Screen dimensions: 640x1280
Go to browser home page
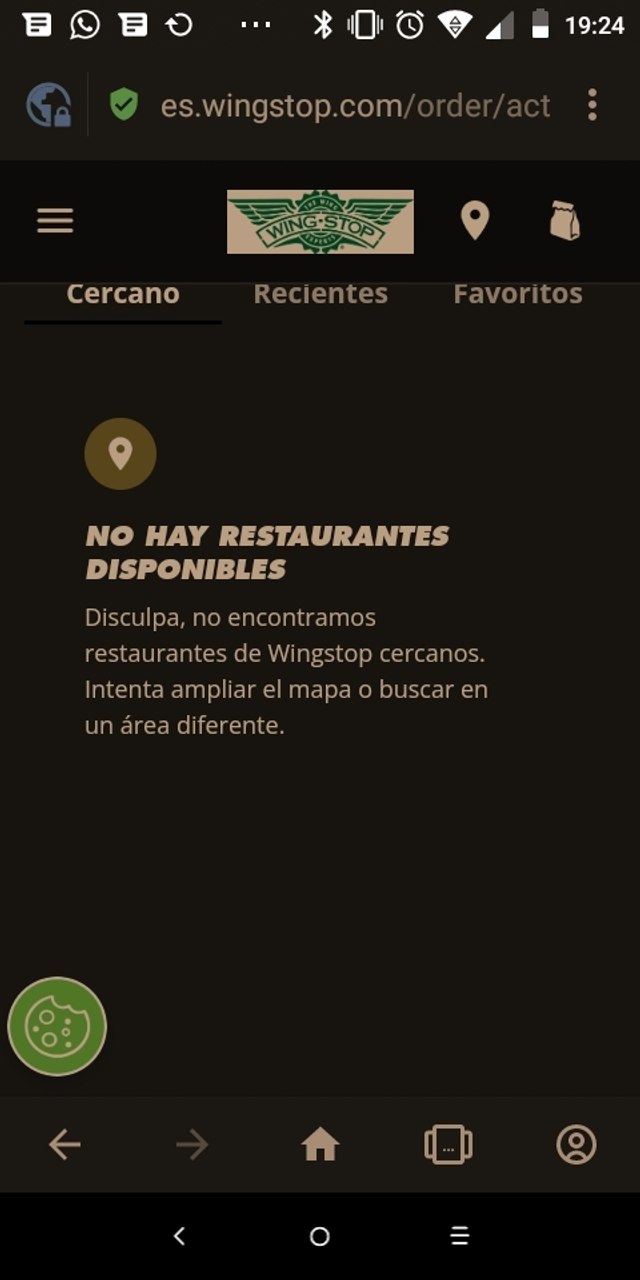pos(320,1144)
